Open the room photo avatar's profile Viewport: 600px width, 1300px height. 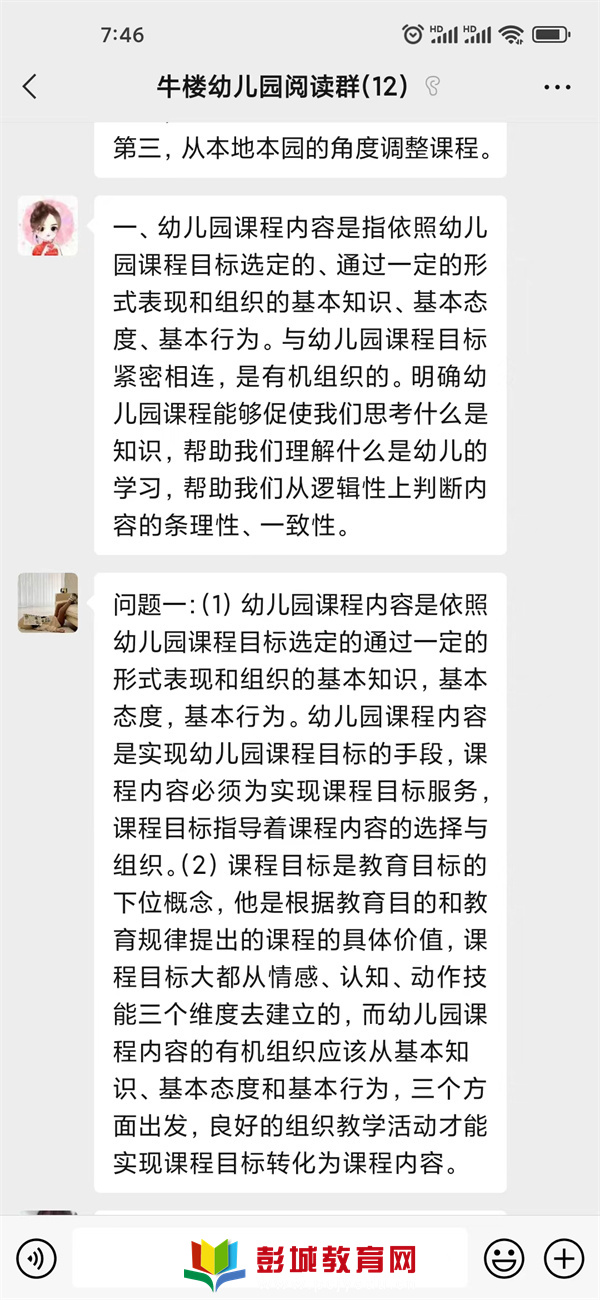tap(48, 602)
